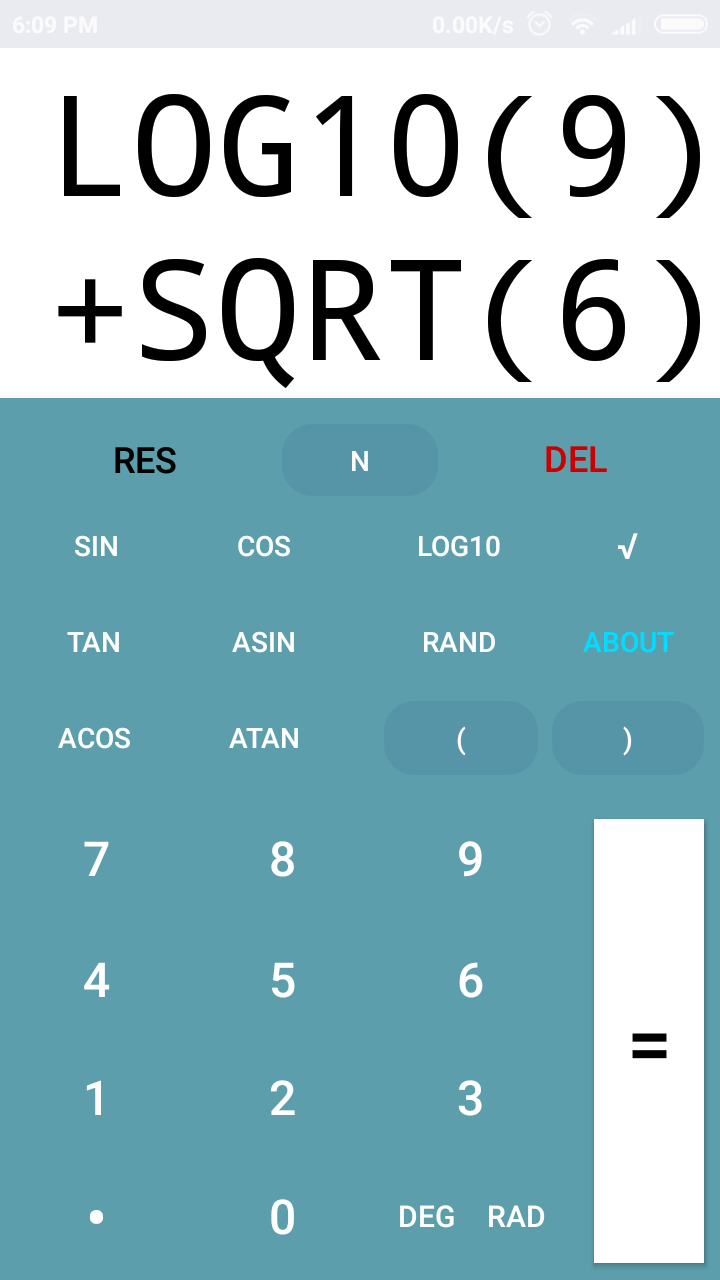
Task: Insert the square root symbol
Action: 627,547
